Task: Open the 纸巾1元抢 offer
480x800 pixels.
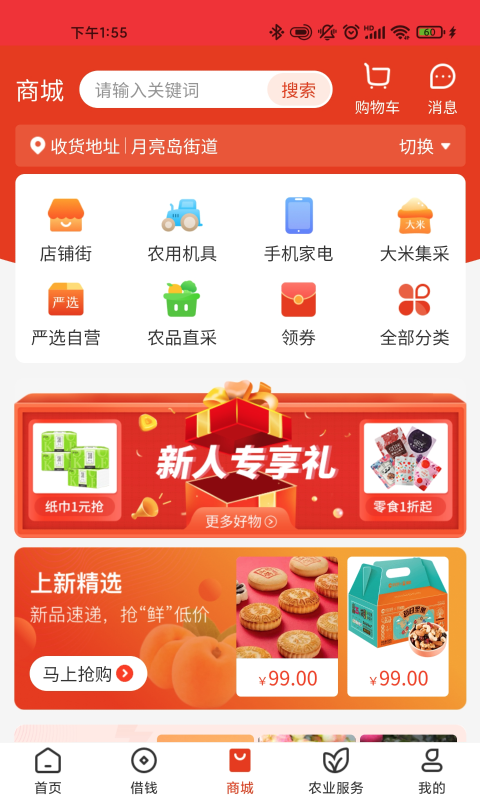Action: coord(74,470)
